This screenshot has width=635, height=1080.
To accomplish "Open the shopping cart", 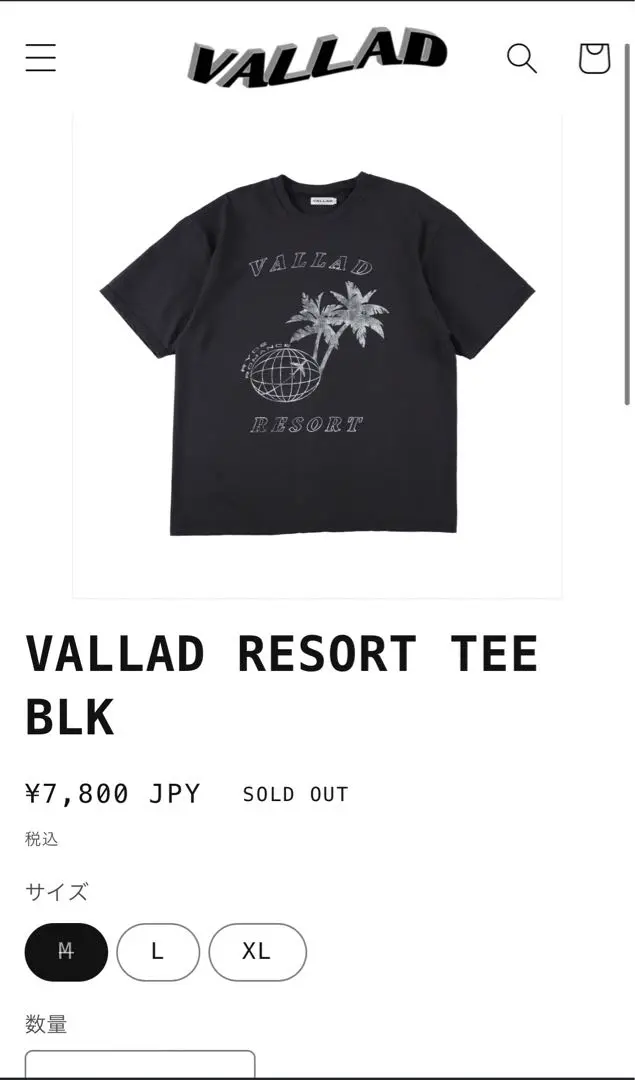I will tap(594, 58).
